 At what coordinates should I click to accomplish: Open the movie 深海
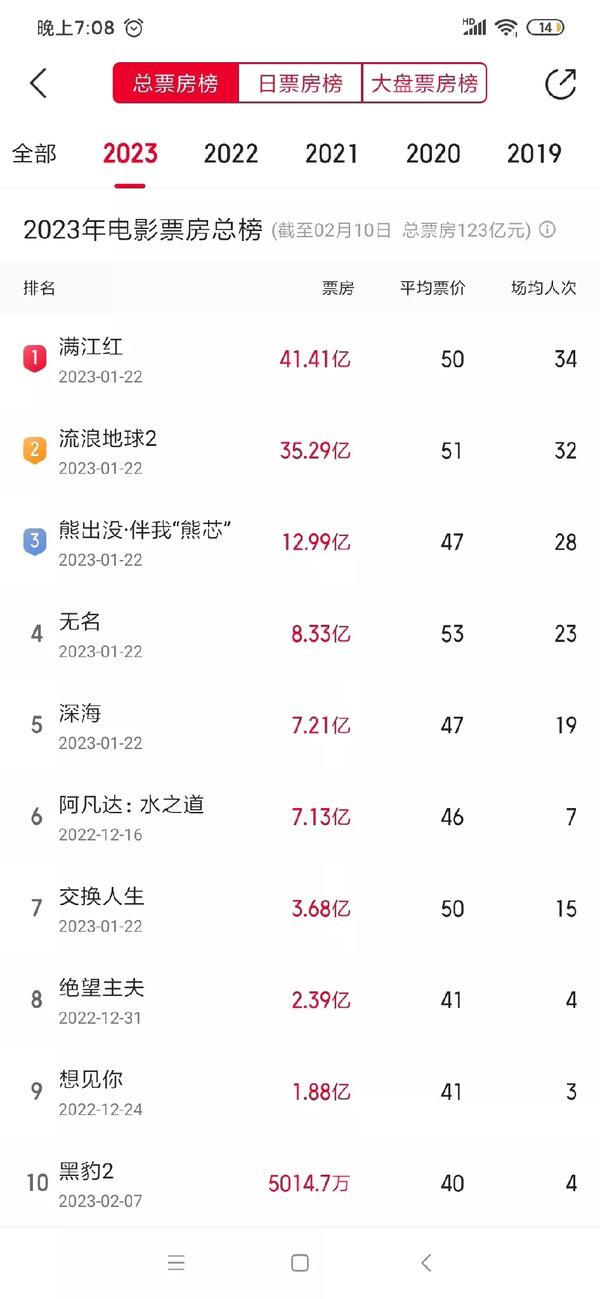pyautogui.click(x=300, y=726)
